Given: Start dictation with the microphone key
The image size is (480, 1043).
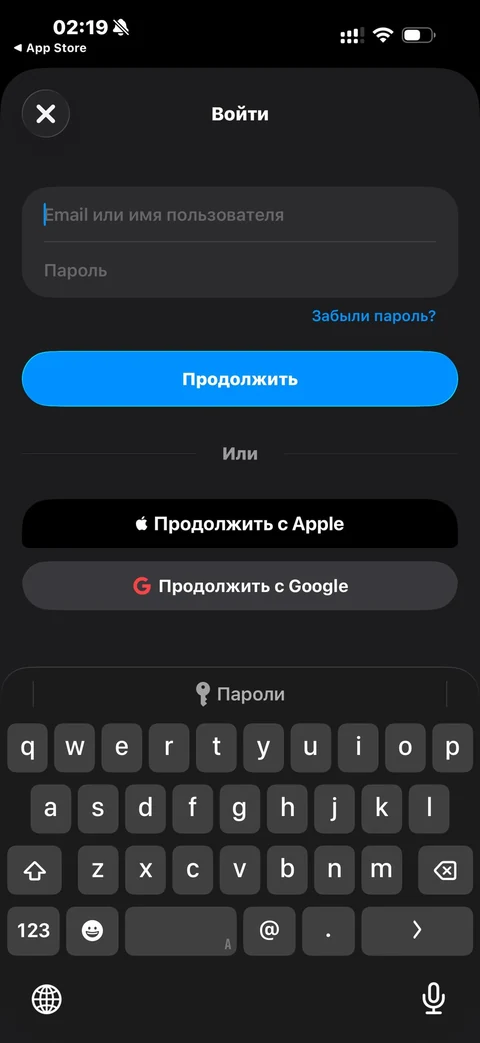Looking at the screenshot, I should 433,998.
